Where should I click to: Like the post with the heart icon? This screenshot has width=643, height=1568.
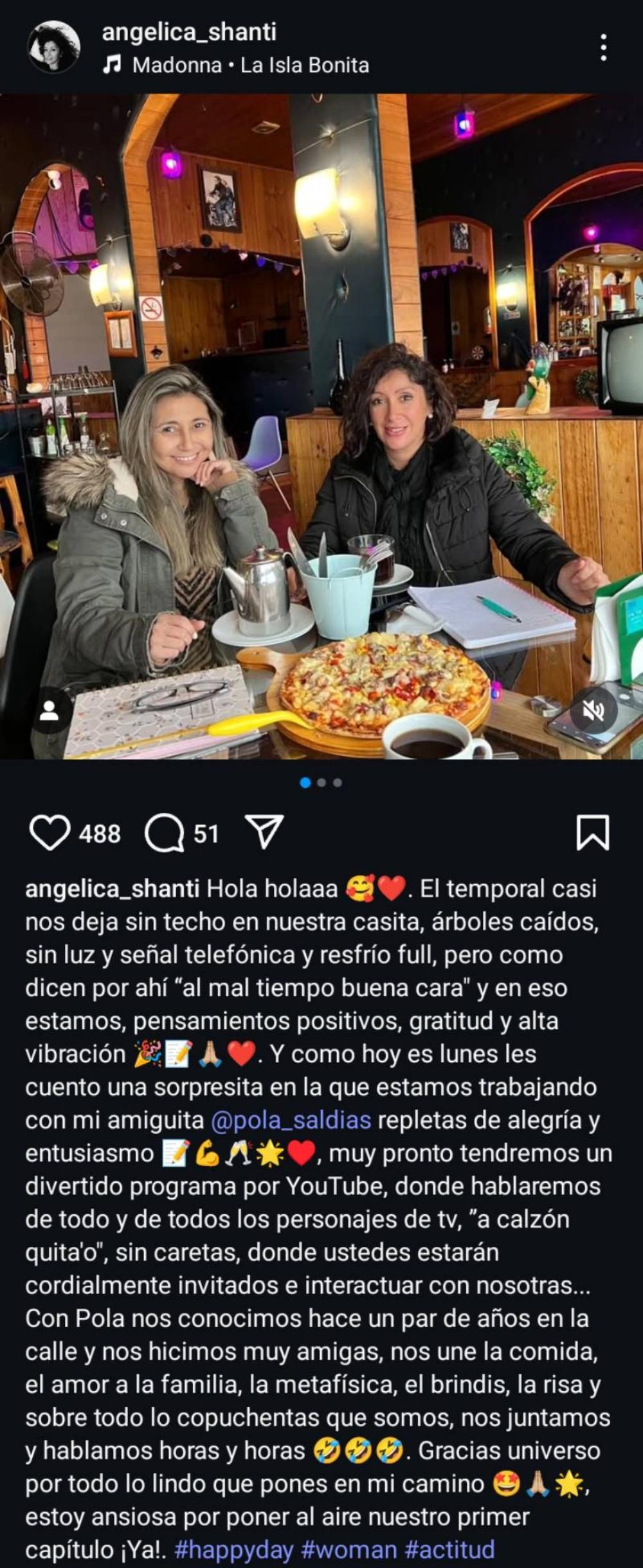click(50, 833)
